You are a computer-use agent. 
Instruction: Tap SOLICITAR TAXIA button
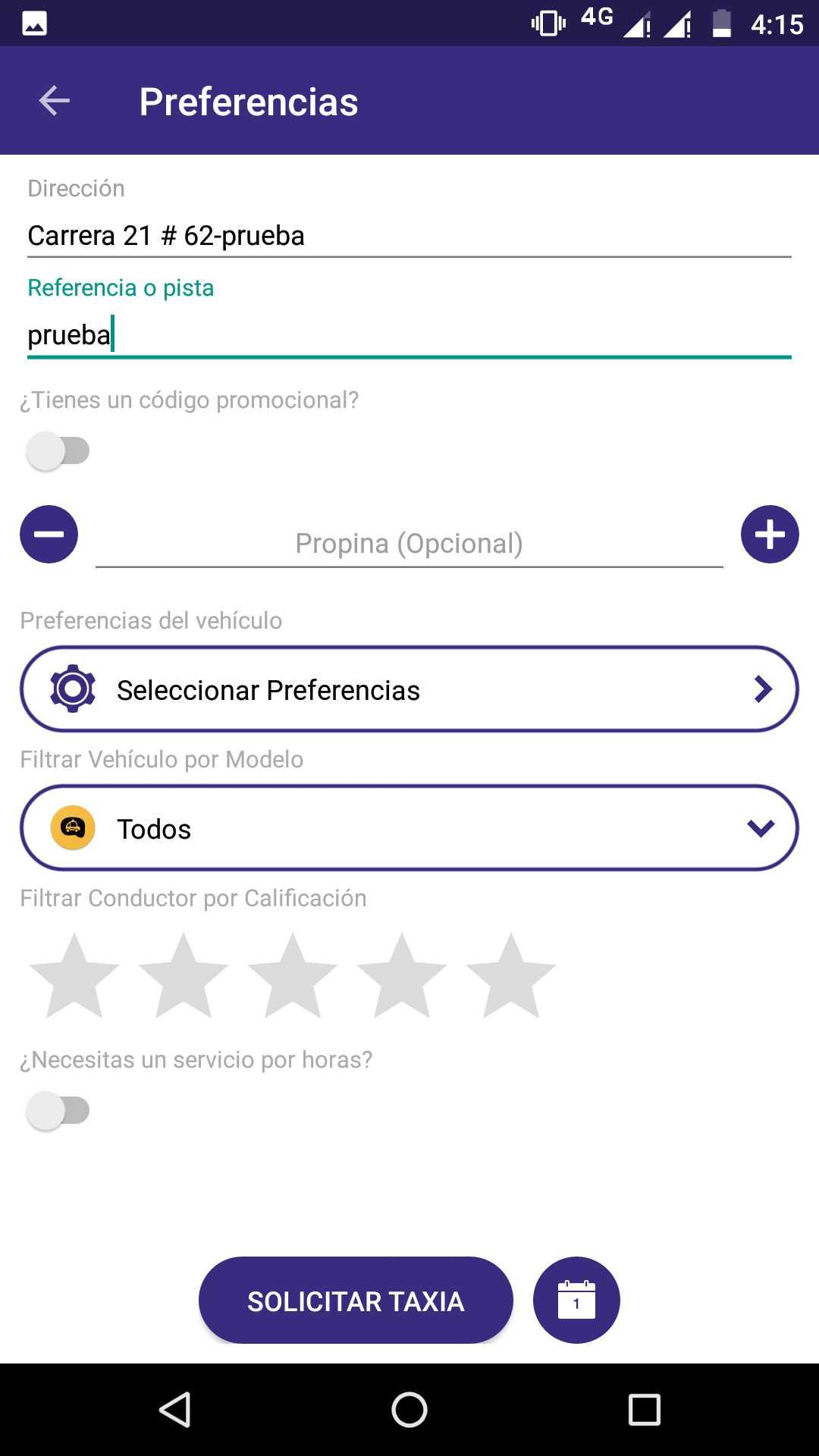[x=356, y=1301]
